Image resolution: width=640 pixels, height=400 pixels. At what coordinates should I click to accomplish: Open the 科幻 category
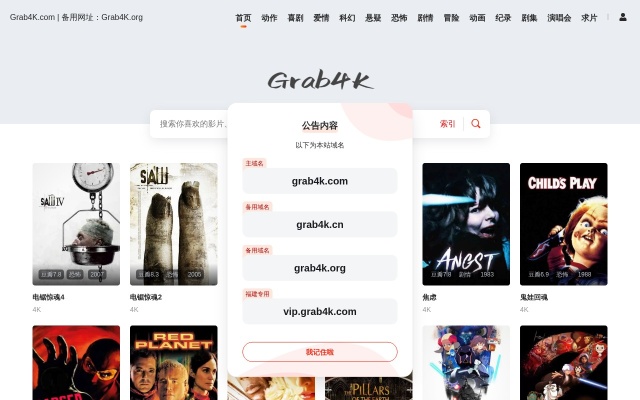pyautogui.click(x=347, y=18)
